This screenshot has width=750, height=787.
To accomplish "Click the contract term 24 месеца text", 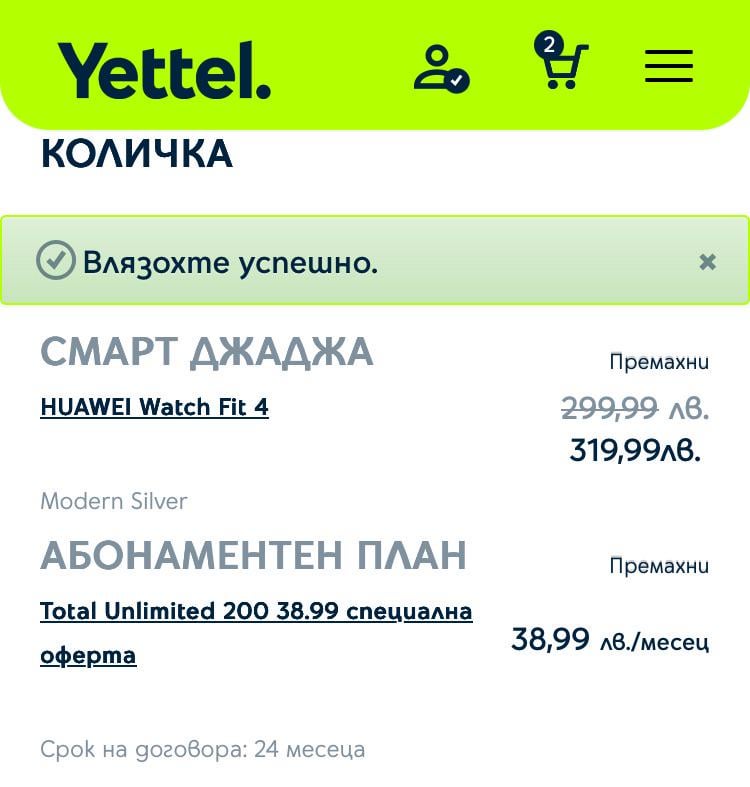I will coord(202,749).
